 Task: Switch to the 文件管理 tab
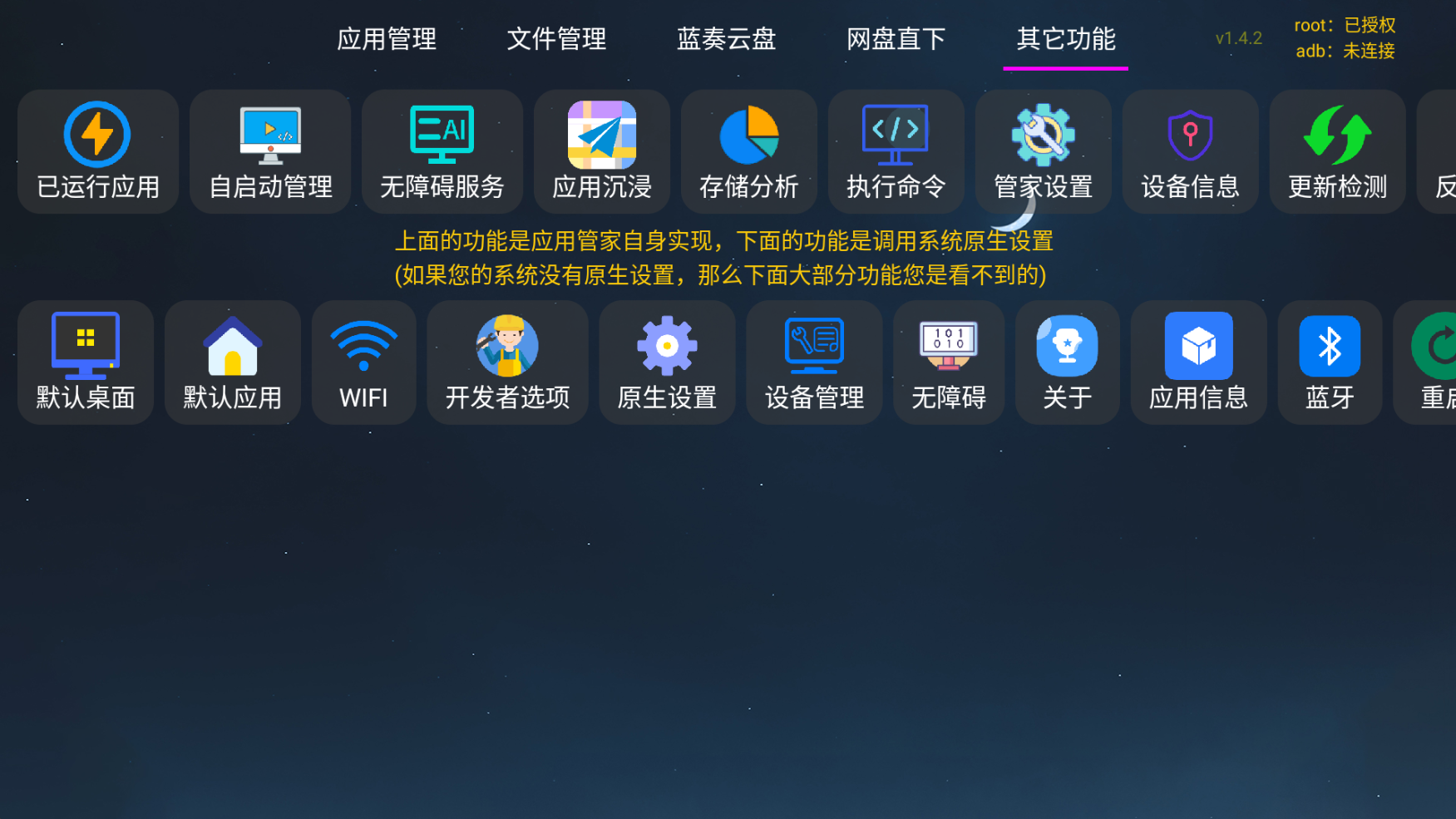pos(556,39)
